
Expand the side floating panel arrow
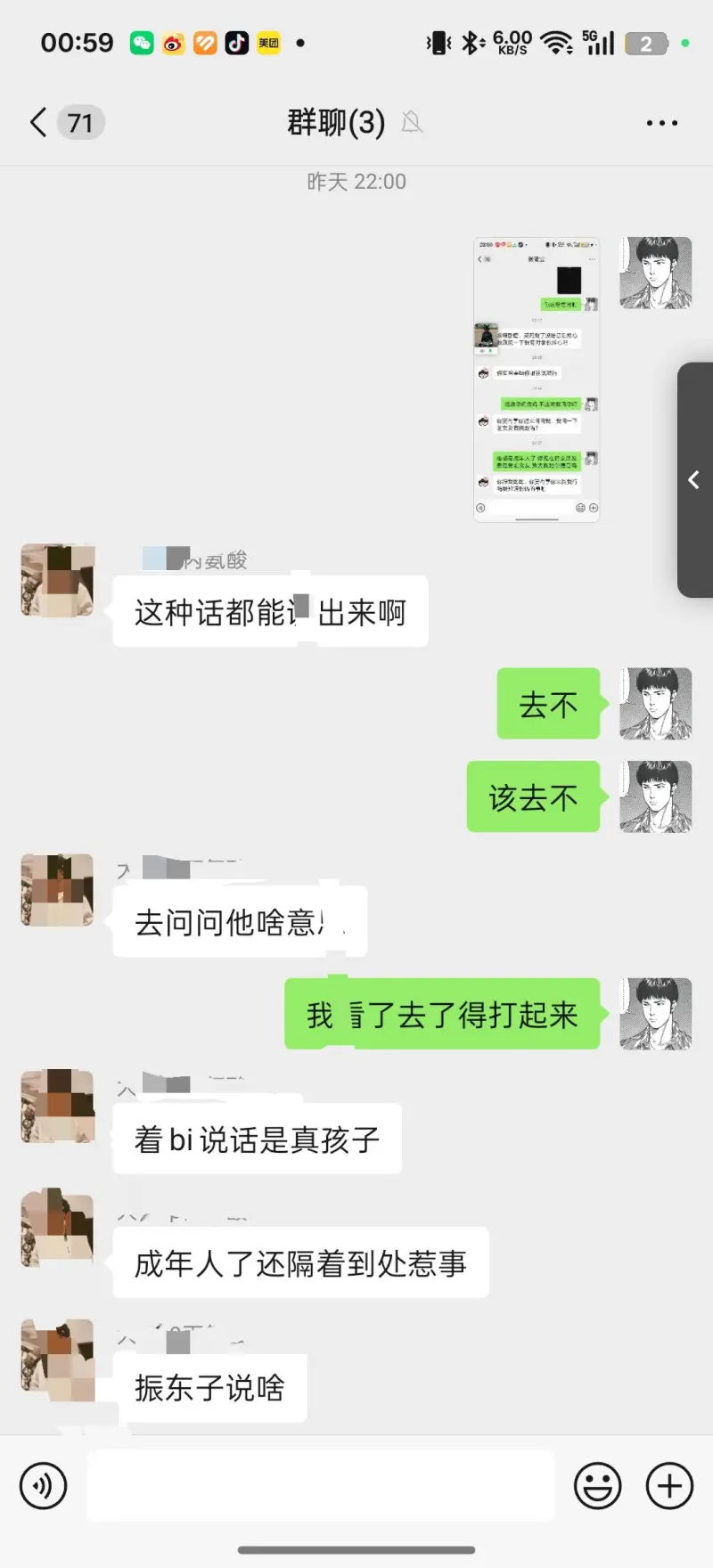[x=694, y=480]
